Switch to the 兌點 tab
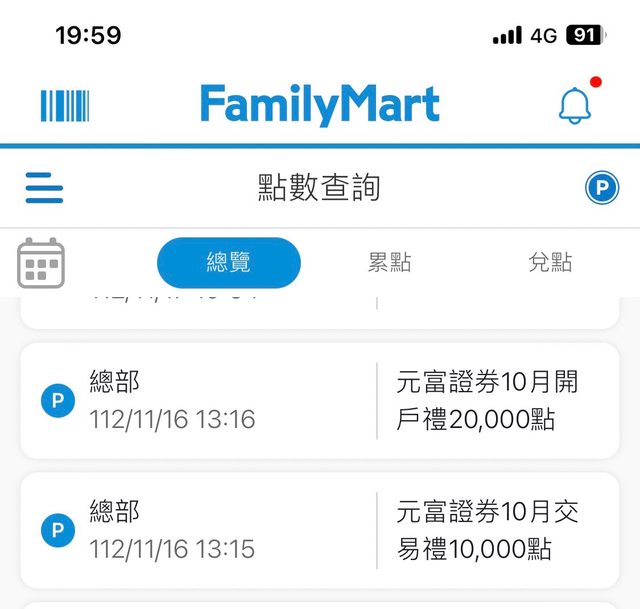This screenshot has width=640, height=609. 550,263
